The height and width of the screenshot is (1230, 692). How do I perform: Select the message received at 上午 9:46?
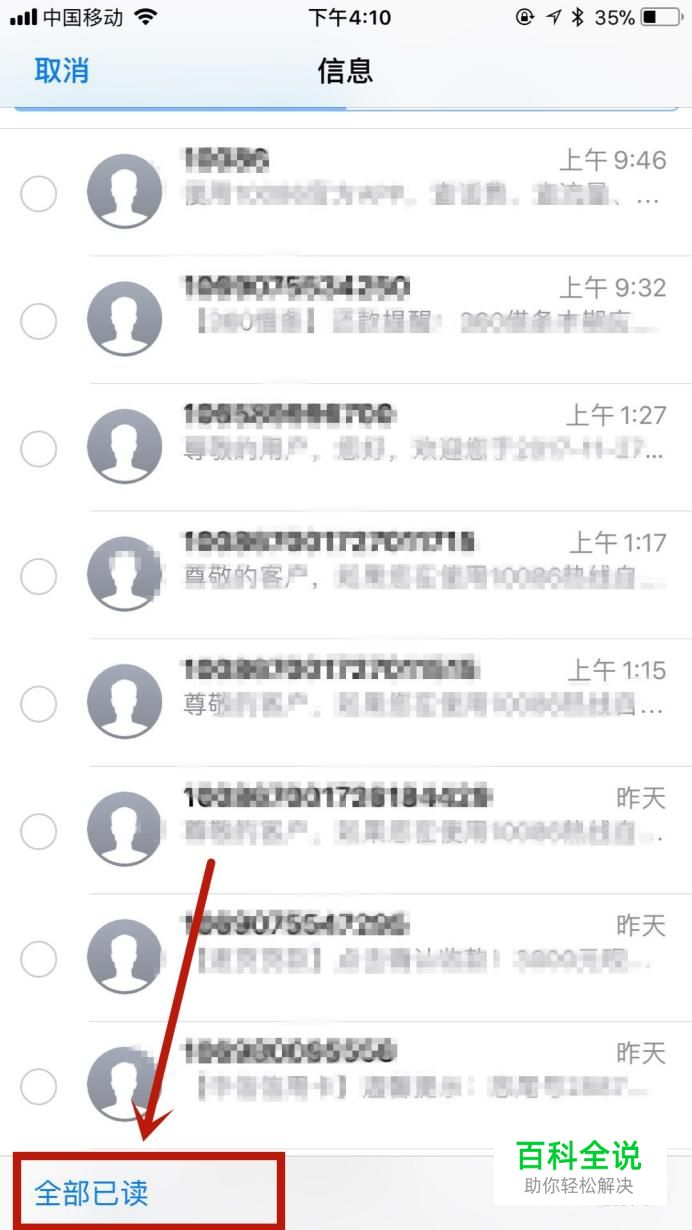(39, 193)
